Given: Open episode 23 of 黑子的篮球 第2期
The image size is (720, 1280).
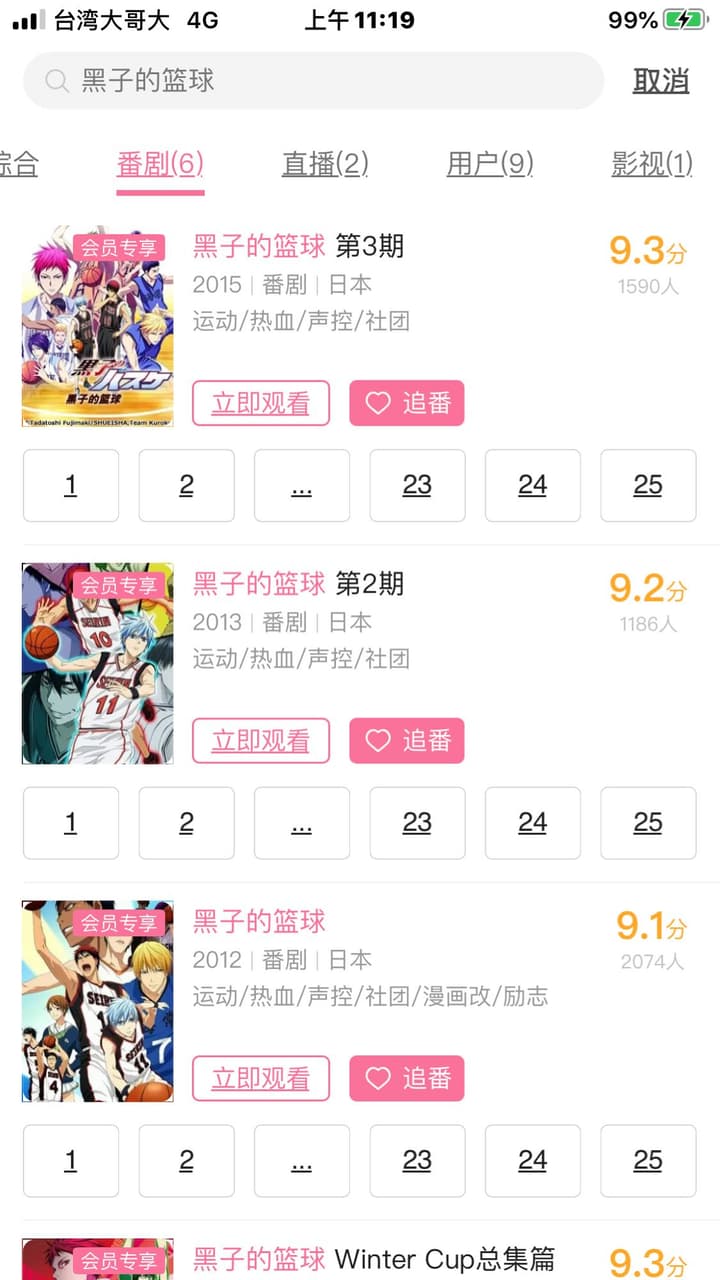Looking at the screenshot, I should pos(417,823).
